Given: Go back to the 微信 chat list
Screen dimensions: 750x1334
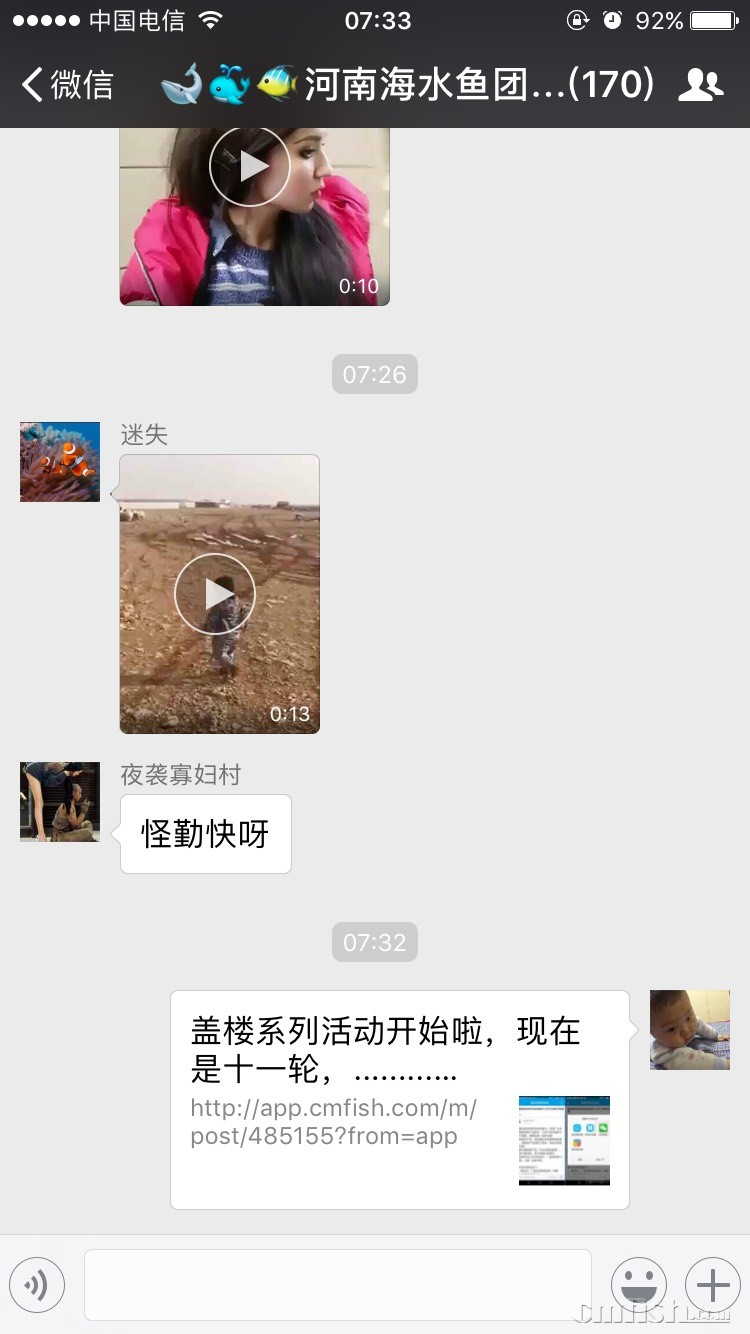Looking at the screenshot, I should [66, 85].
